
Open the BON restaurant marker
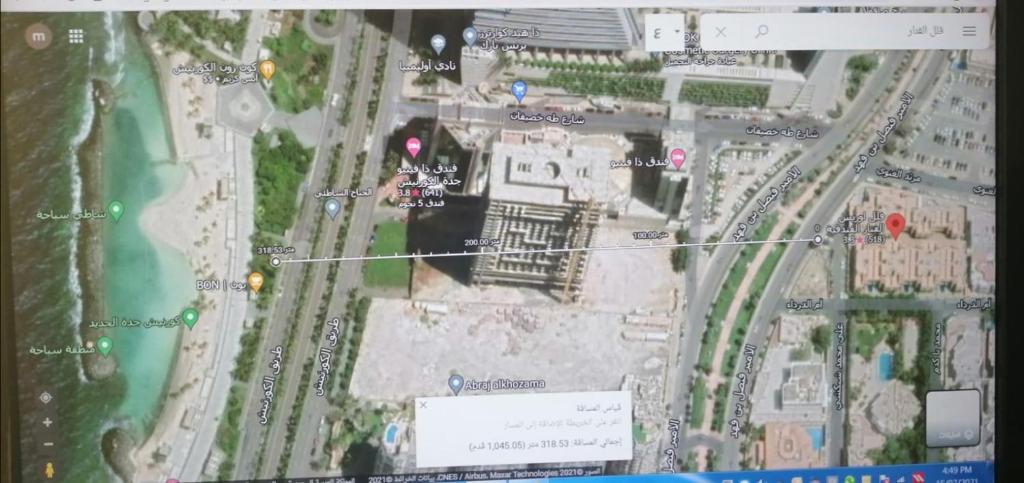tap(256, 281)
